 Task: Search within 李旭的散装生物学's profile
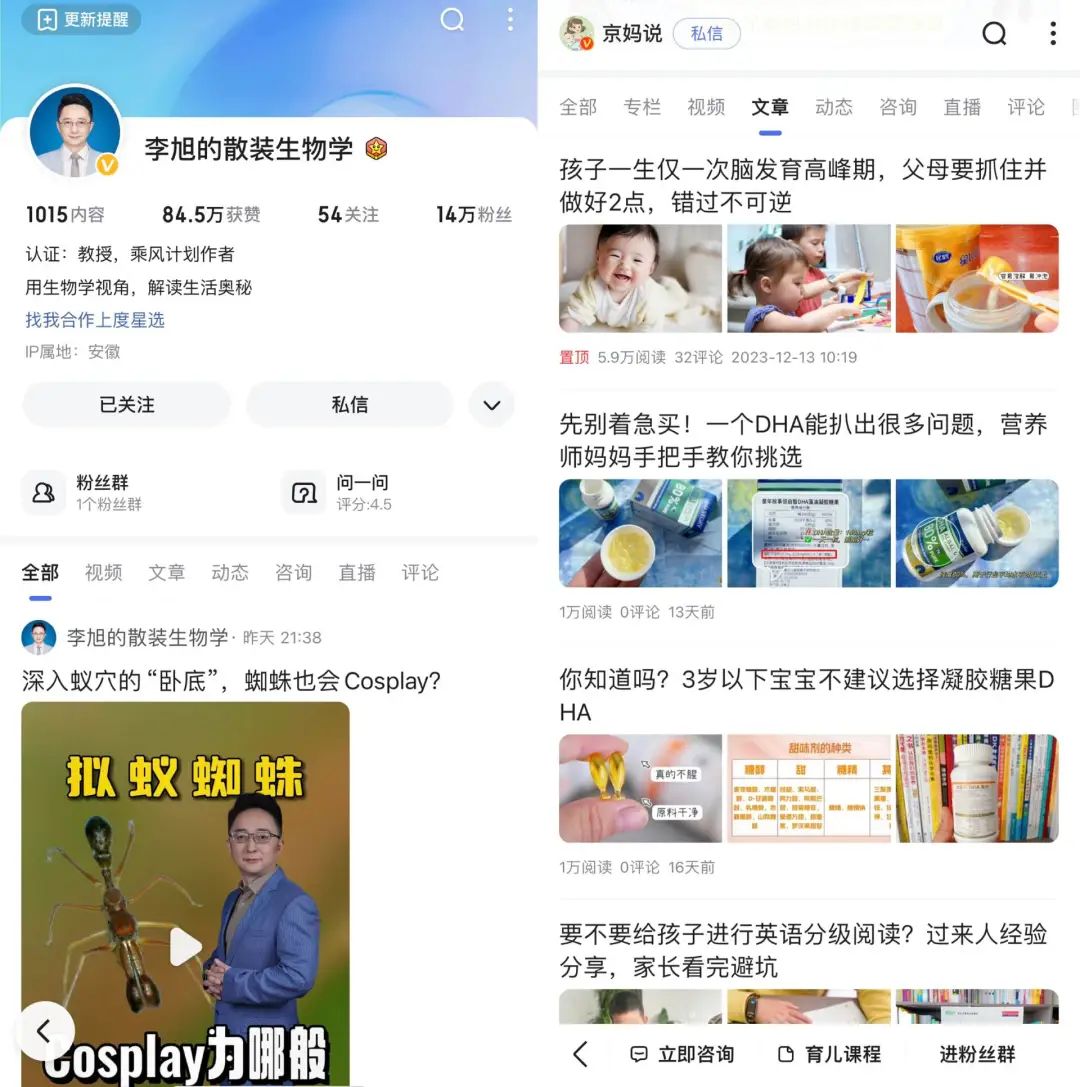(452, 20)
